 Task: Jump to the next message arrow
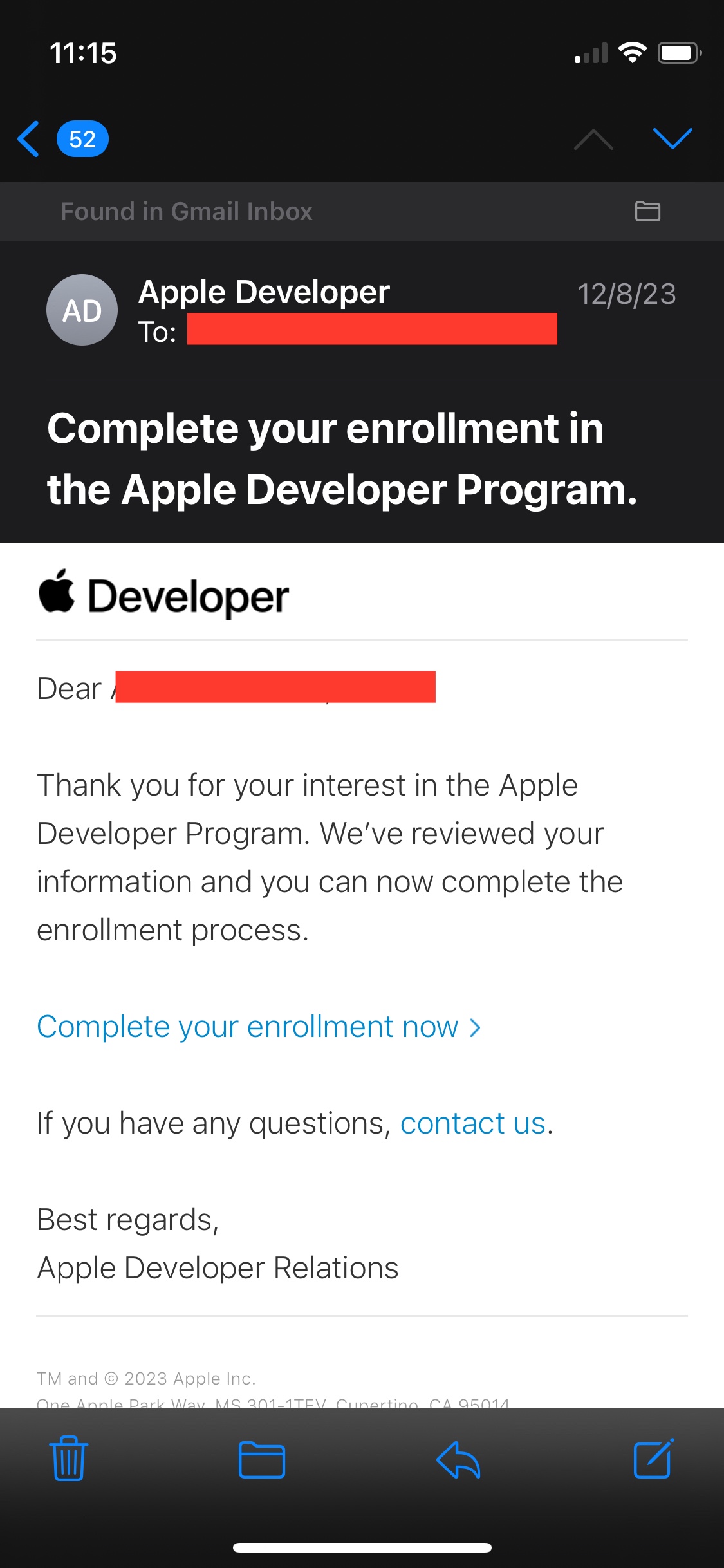click(x=672, y=139)
